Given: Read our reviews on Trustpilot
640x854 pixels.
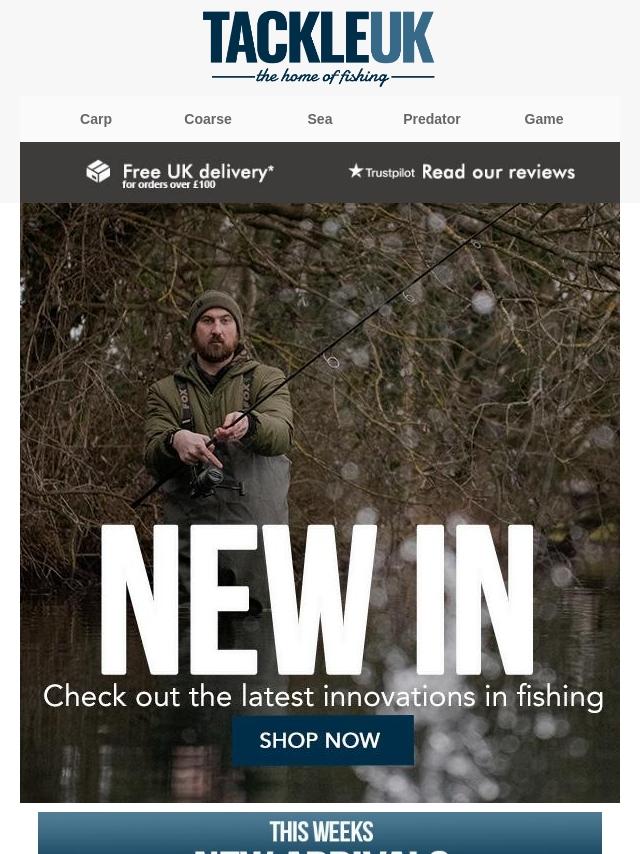Looking at the screenshot, I should coord(461,172).
